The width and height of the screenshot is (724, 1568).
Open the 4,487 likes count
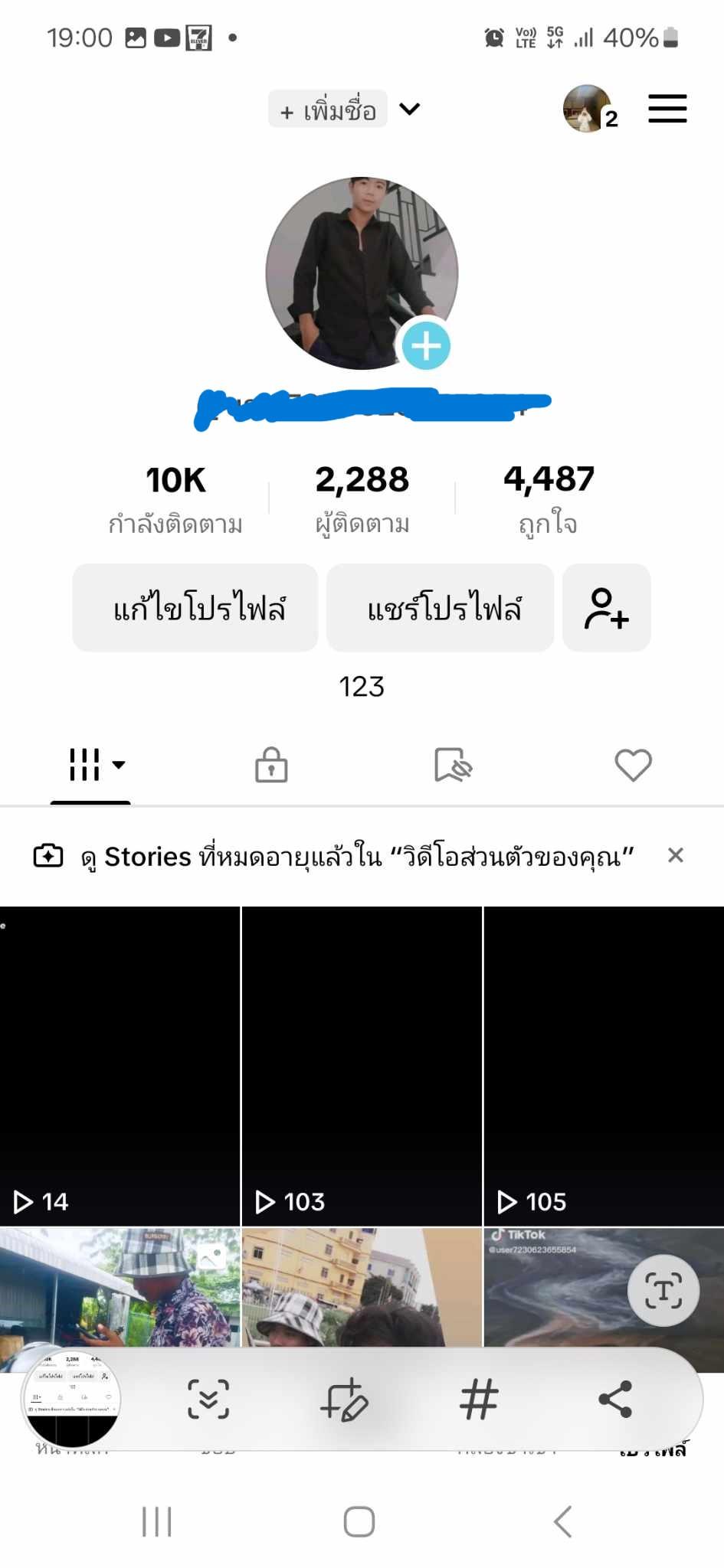549,498
